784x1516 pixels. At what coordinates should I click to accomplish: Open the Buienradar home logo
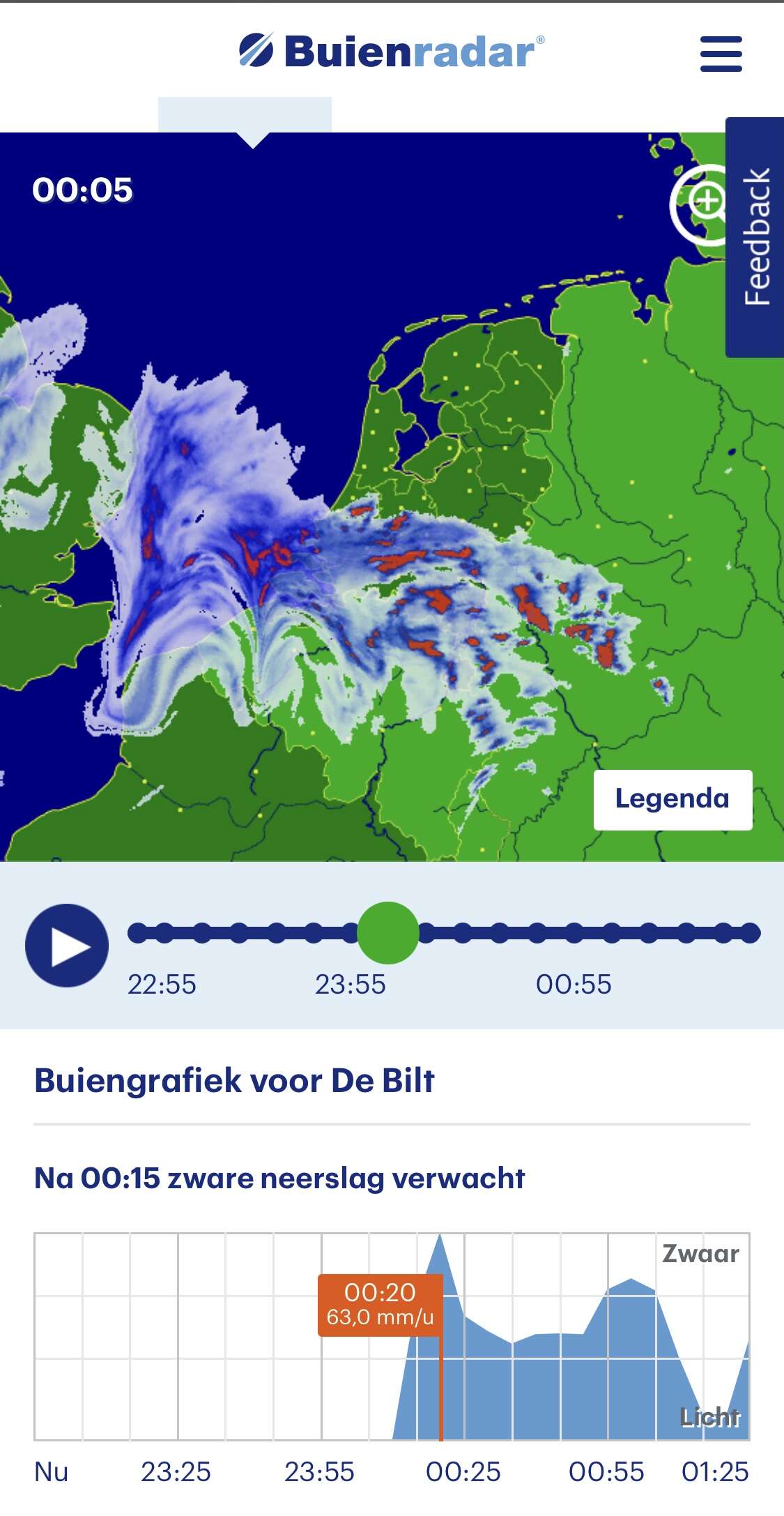click(392, 52)
